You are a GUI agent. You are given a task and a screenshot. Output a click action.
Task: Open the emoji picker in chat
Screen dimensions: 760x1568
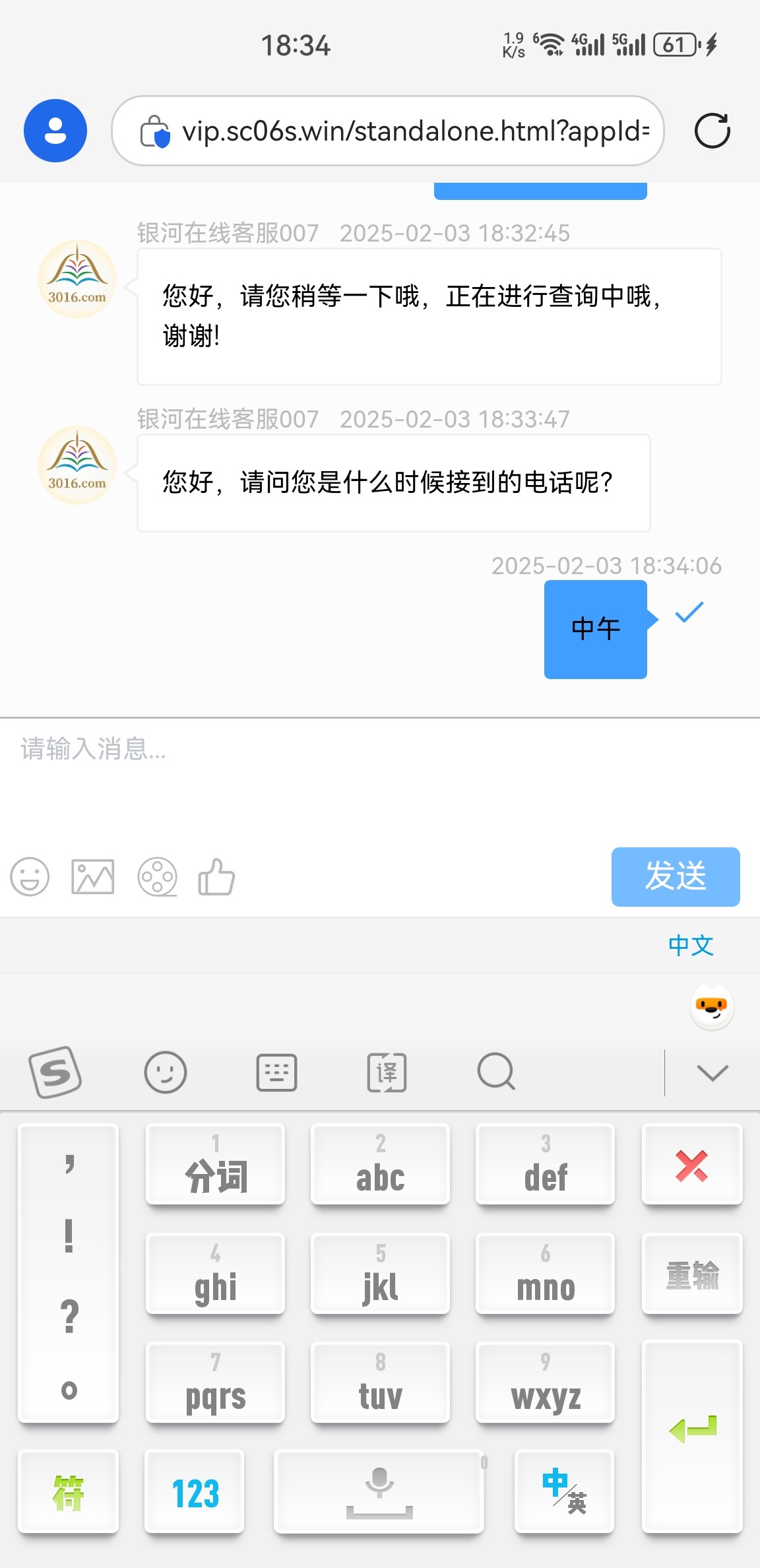[30, 877]
